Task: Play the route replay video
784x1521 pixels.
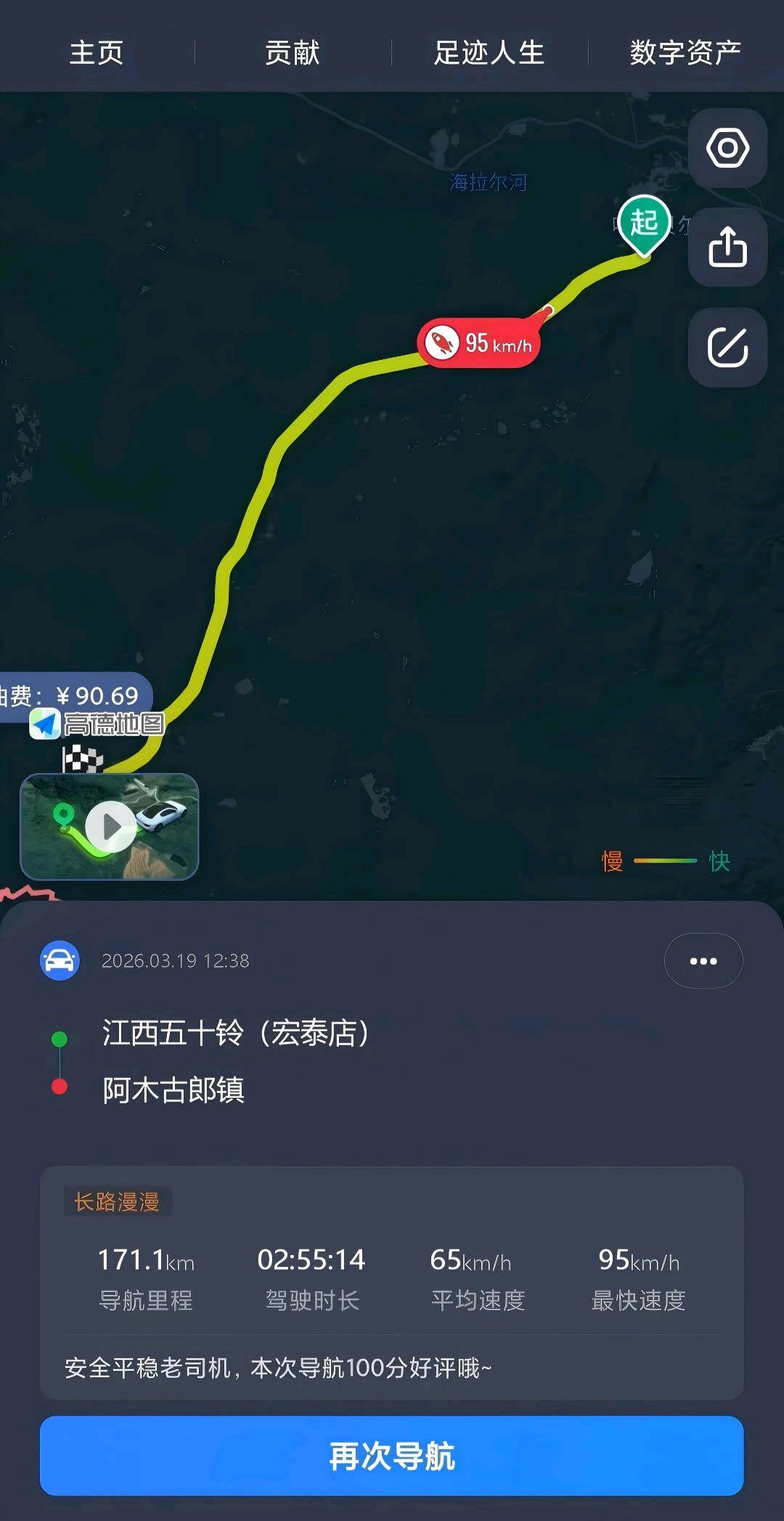Action: click(x=110, y=826)
